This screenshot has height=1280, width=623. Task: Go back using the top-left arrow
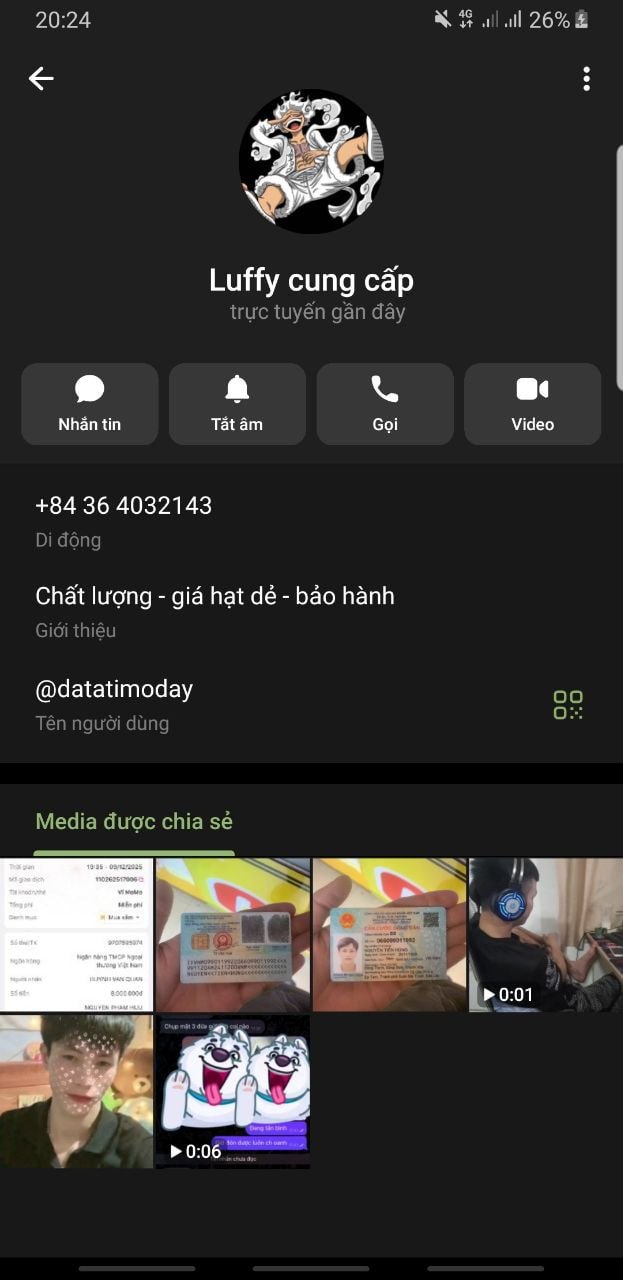[41, 78]
